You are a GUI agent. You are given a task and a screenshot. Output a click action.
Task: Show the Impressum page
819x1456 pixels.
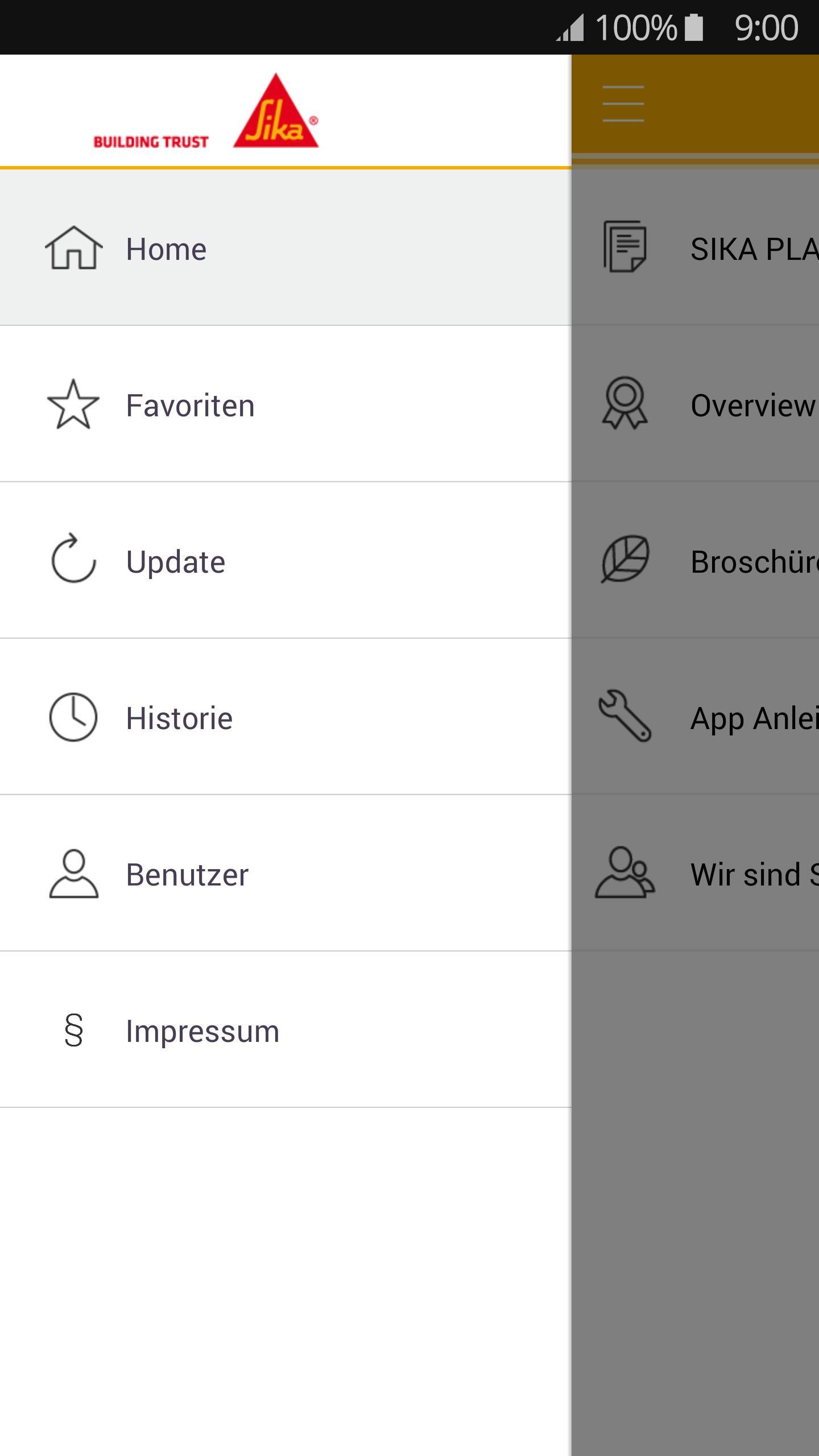point(202,1031)
